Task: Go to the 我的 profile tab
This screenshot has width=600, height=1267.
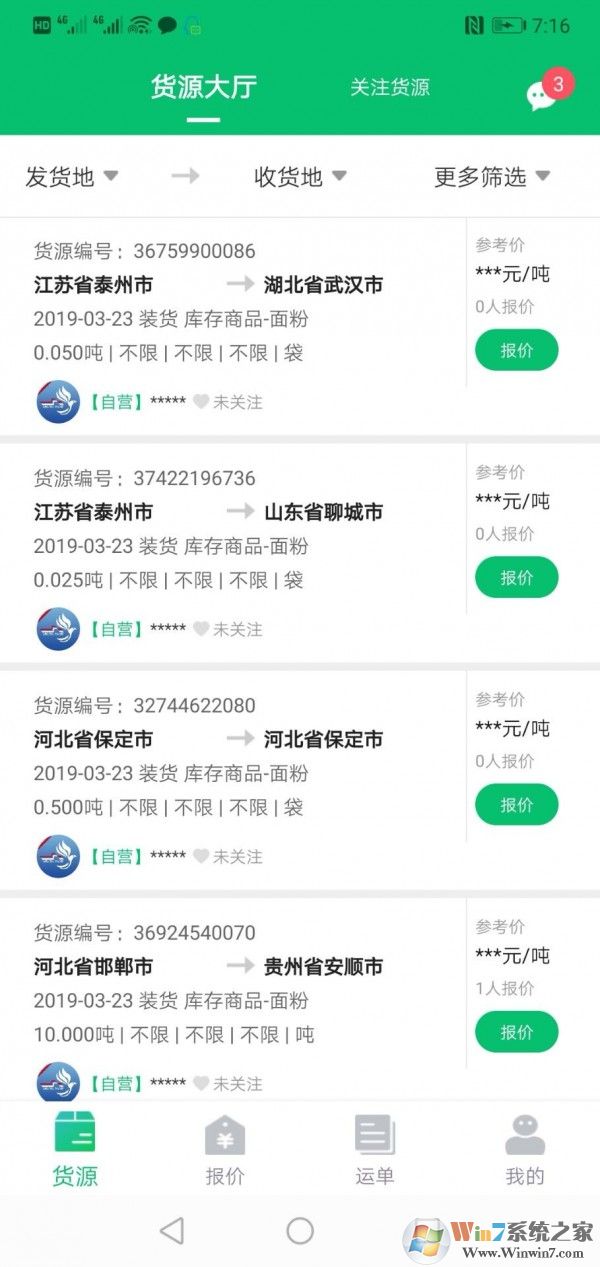Action: (525, 1150)
